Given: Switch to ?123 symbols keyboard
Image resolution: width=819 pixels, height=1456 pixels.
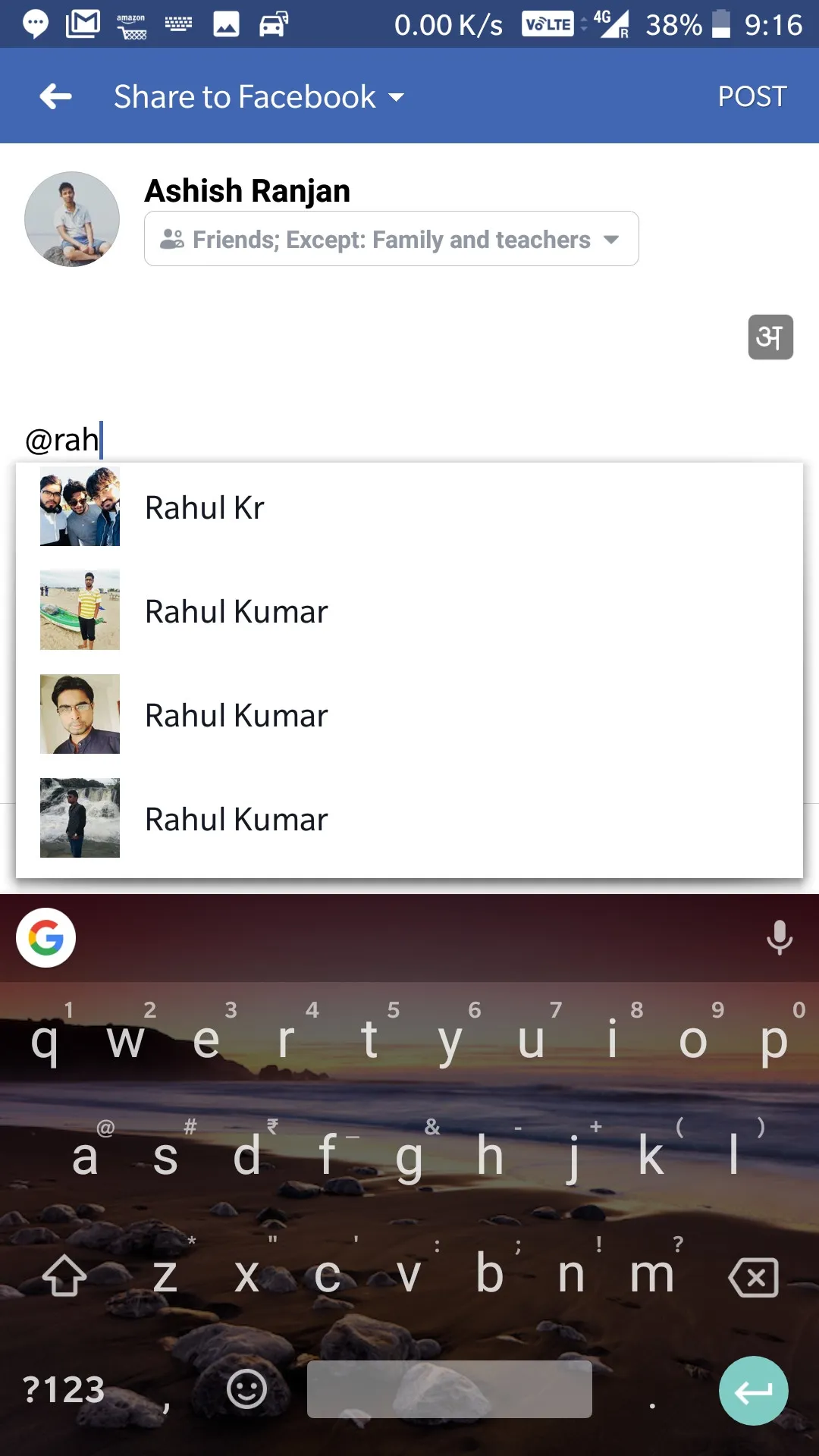Looking at the screenshot, I should coord(64,1389).
